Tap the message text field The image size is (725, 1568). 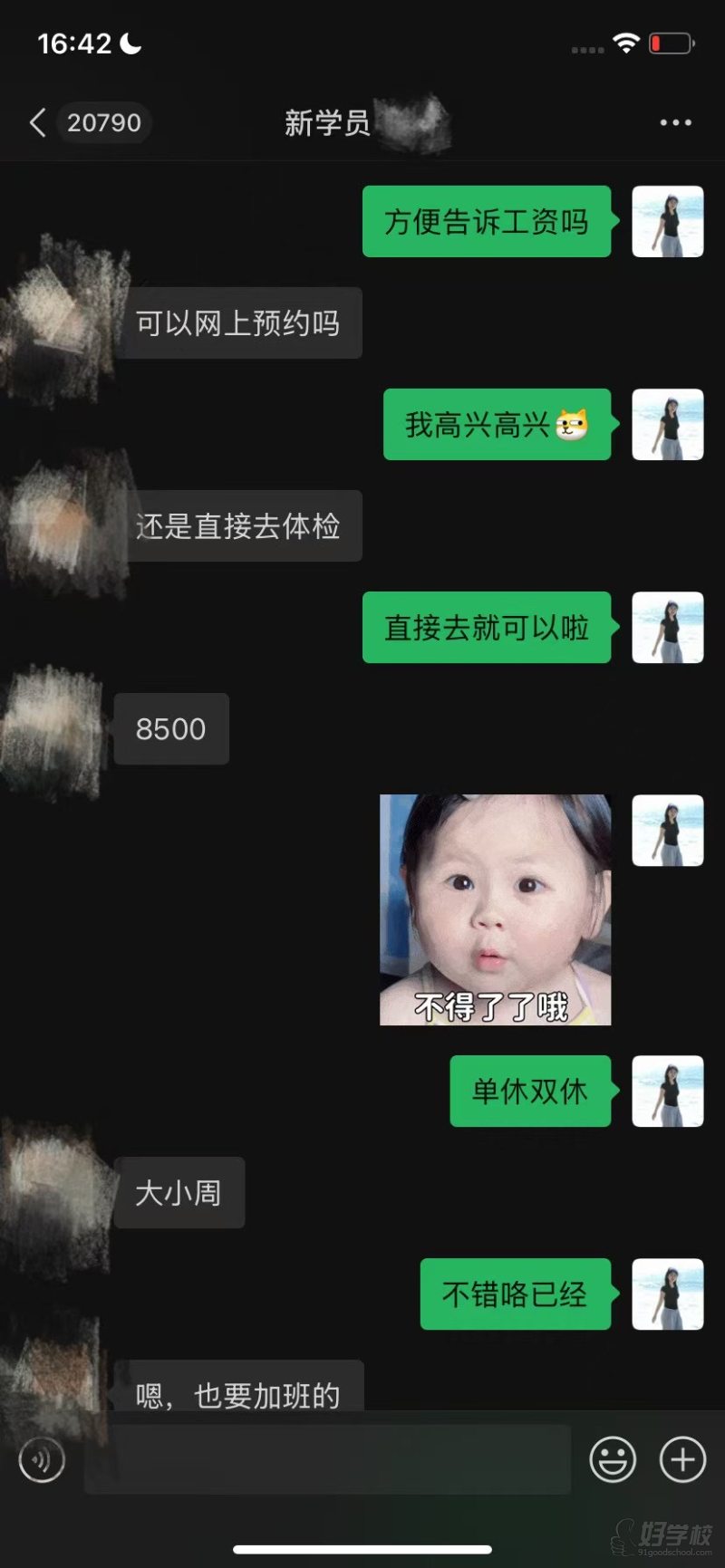(326, 1459)
